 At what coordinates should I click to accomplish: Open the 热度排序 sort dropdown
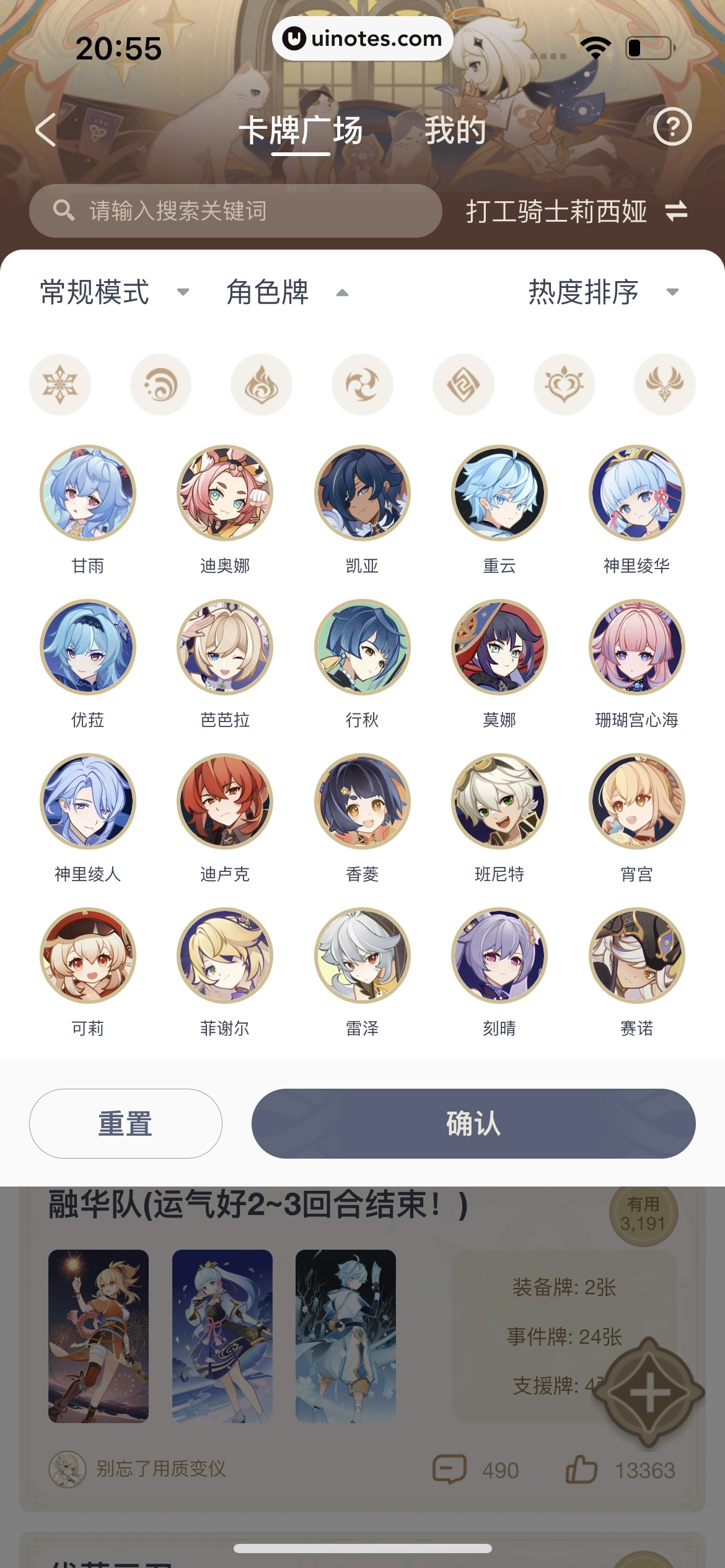point(603,292)
